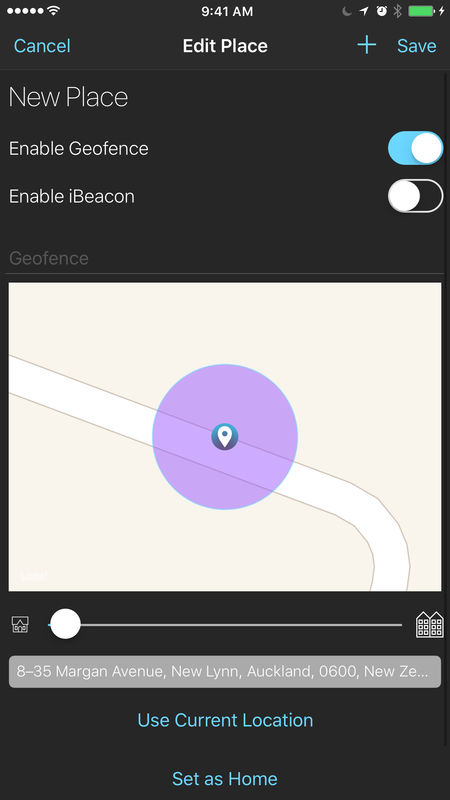Tap the geofence radius slider handle
The height and width of the screenshot is (800, 450).
tap(65, 623)
